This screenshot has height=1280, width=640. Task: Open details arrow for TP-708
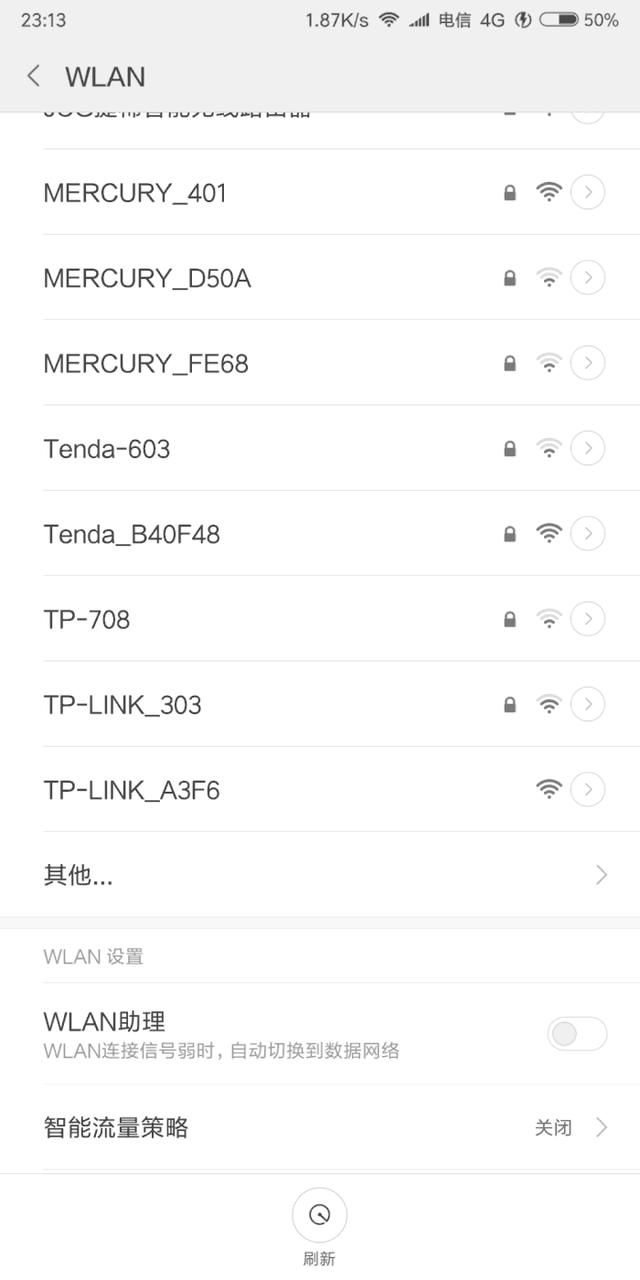click(x=588, y=620)
